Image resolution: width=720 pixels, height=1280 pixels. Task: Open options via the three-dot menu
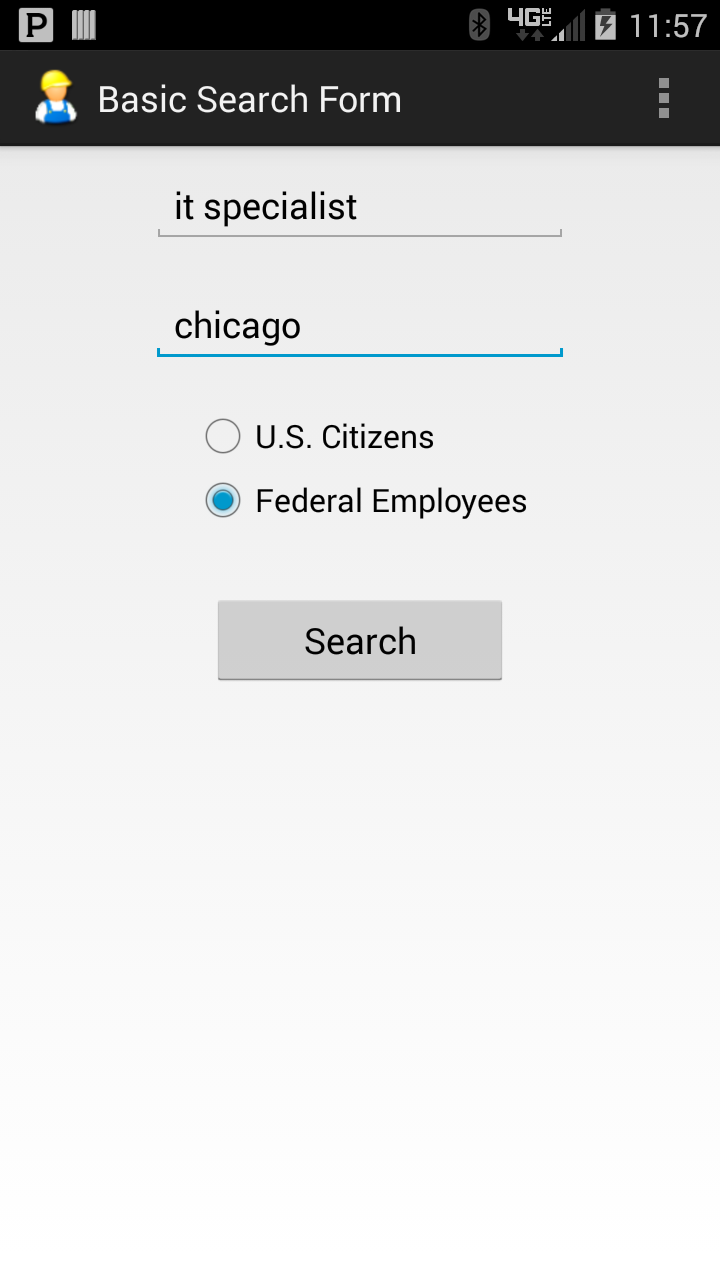coord(663,97)
